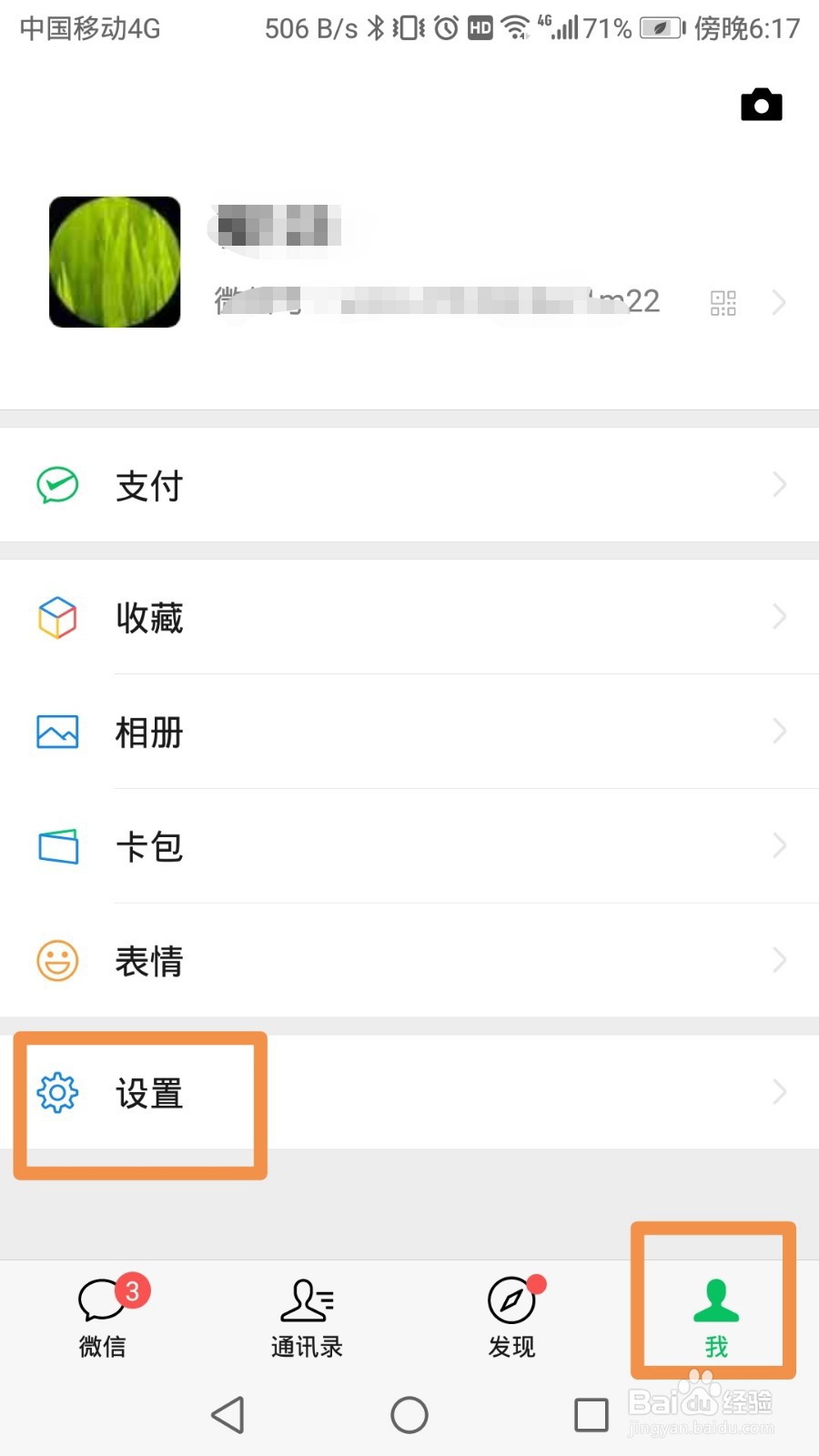The width and height of the screenshot is (819, 1456).
Task: Expand the 支付 row chevron arrow
Action: 779,485
